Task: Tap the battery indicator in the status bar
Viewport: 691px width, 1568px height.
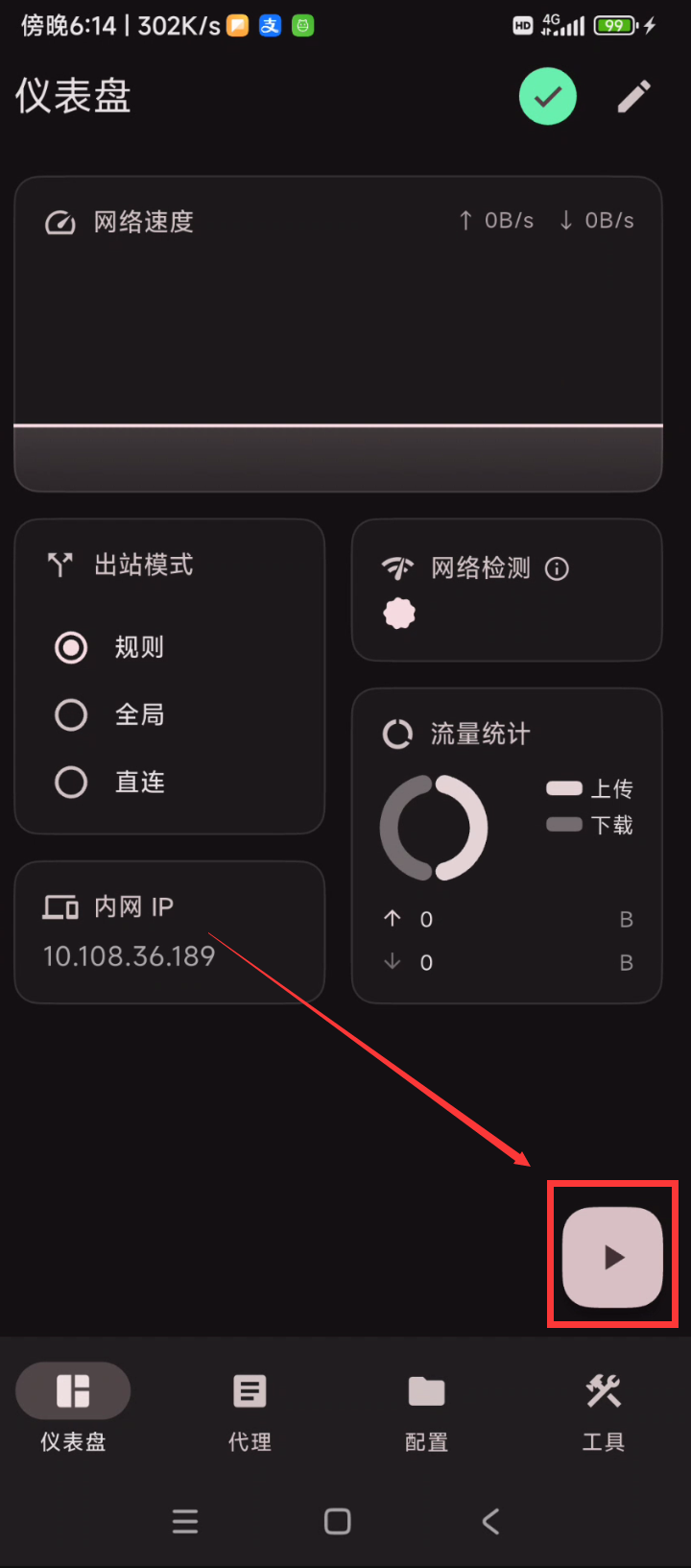Action: 614,26
